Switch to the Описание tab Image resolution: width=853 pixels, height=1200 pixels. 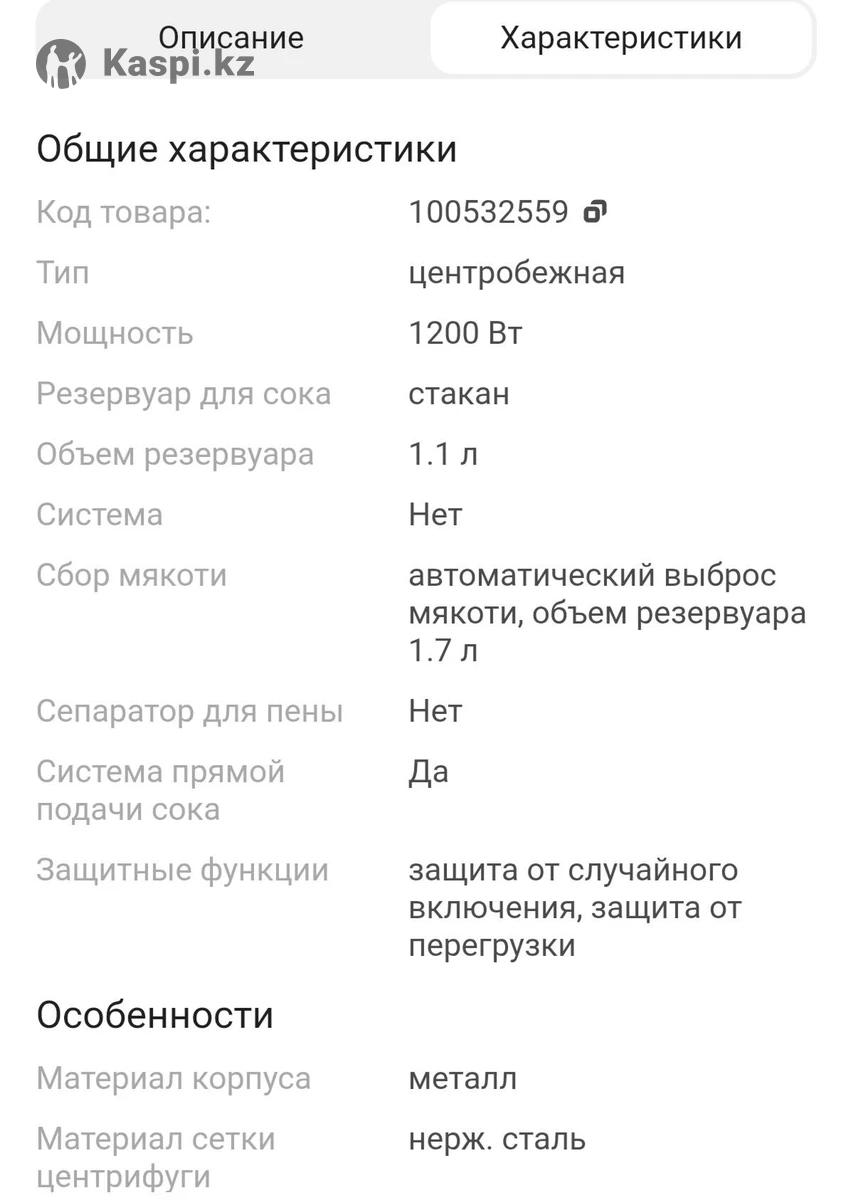pyautogui.click(x=231, y=38)
